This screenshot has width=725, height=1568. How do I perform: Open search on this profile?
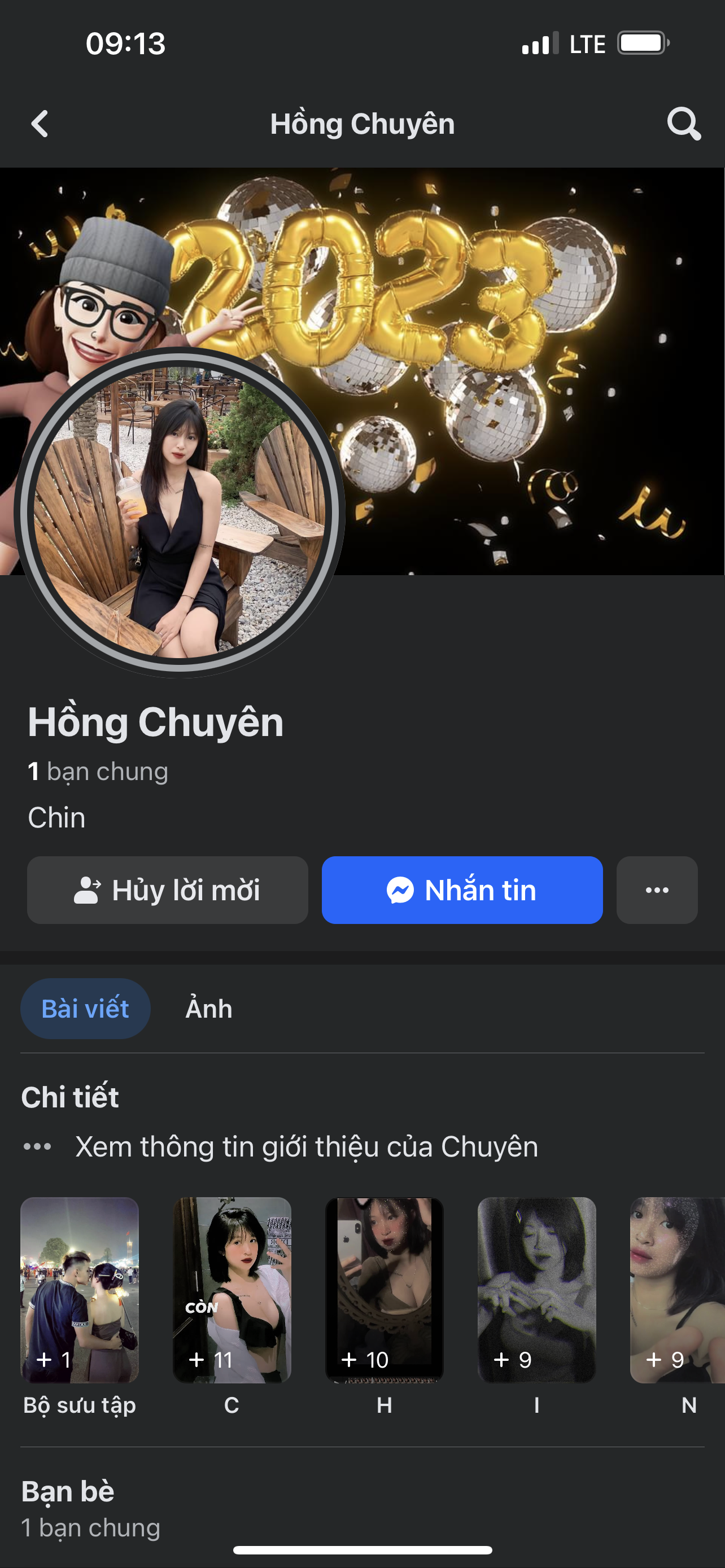tap(683, 124)
